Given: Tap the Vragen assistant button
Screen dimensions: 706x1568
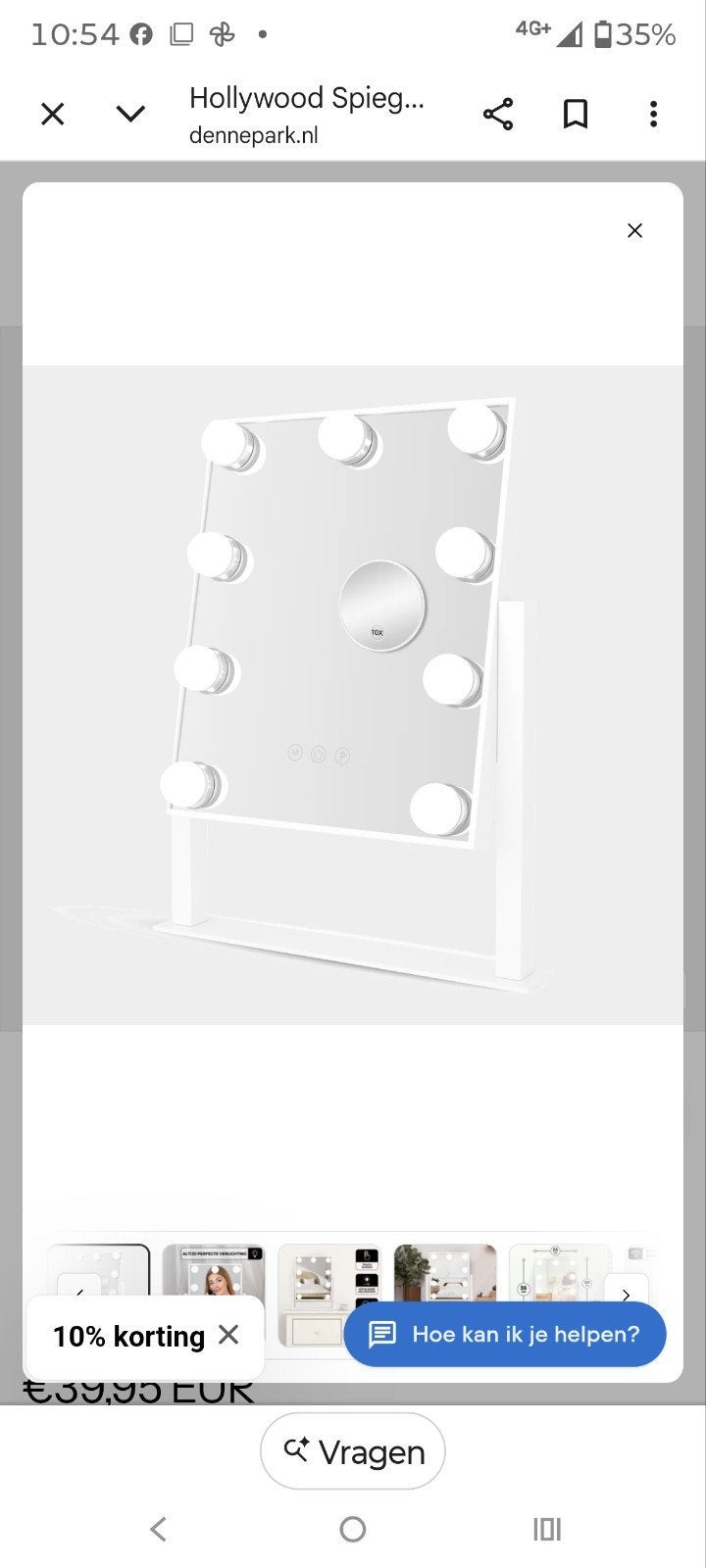Looking at the screenshot, I should [353, 1451].
